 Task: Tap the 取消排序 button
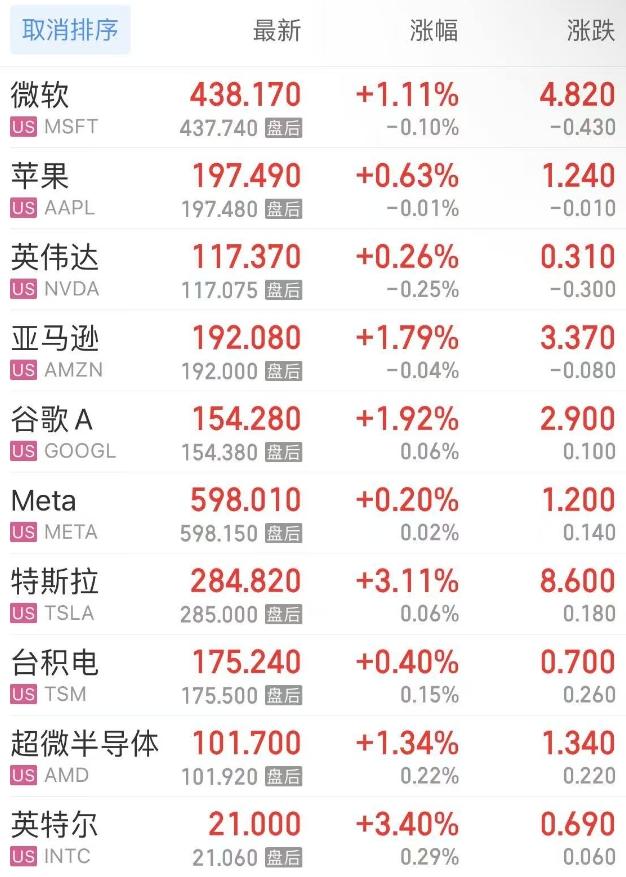[70, 30]
